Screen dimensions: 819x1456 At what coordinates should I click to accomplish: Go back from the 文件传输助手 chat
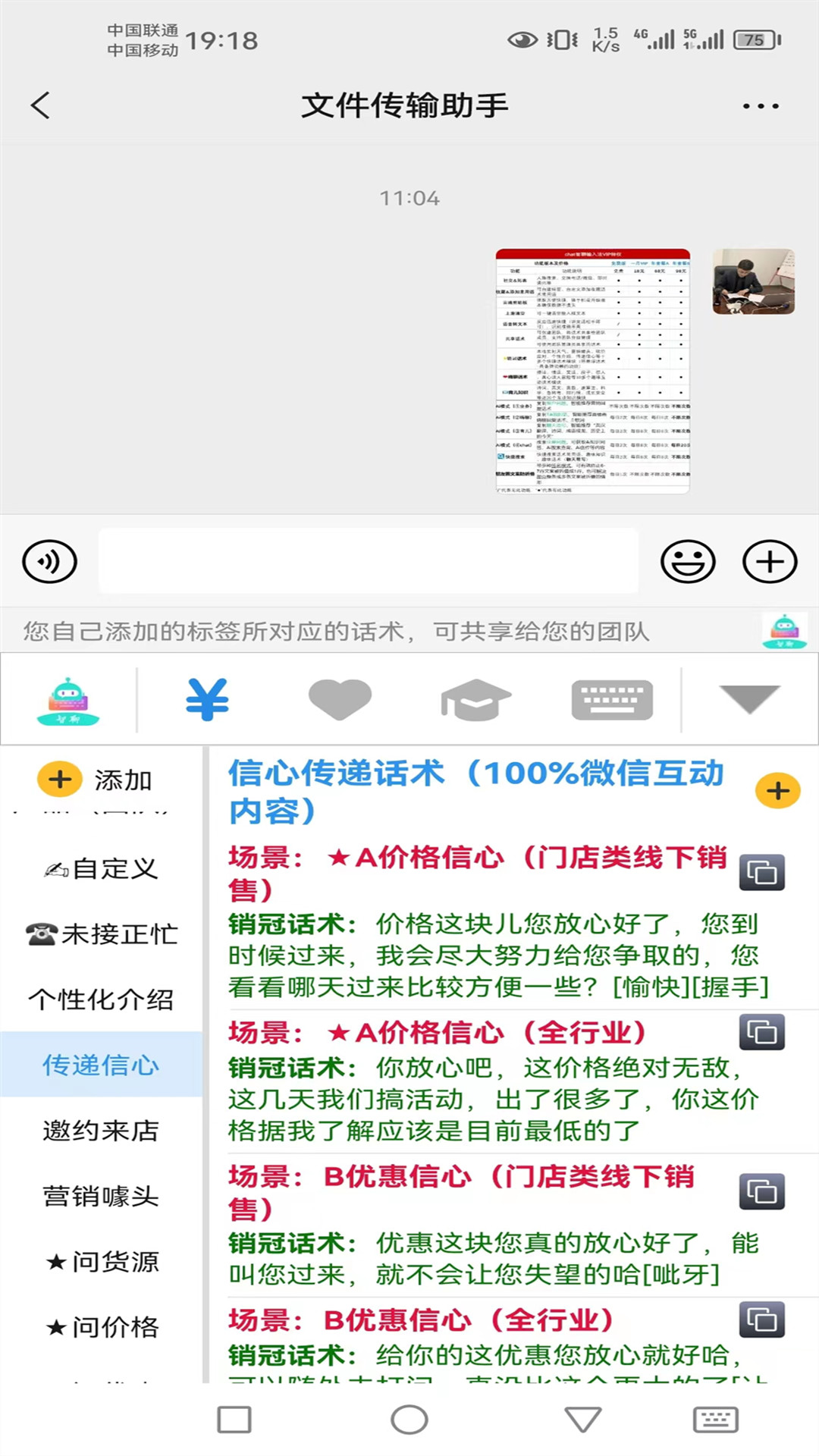(x=41, y=105)
